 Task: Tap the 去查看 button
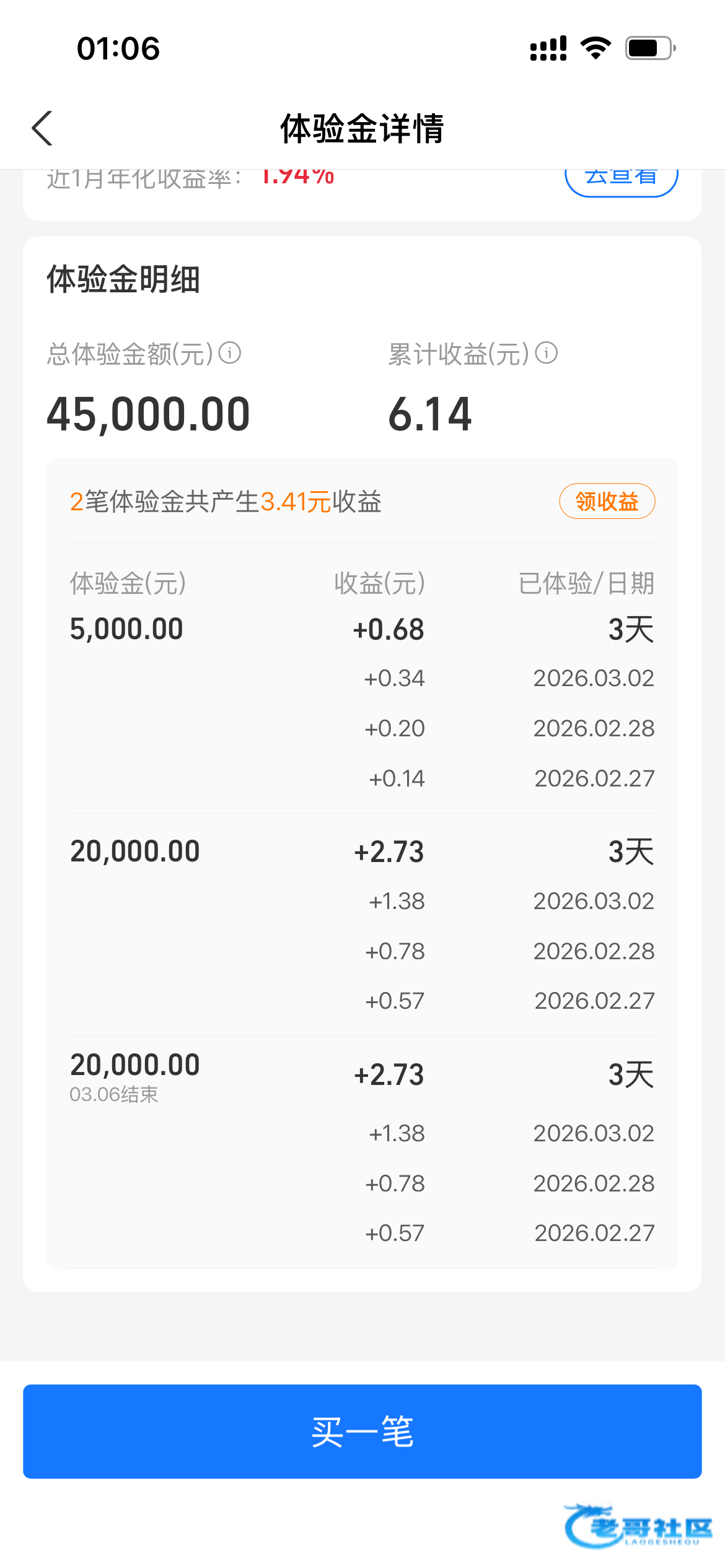[x=621, y=181]
